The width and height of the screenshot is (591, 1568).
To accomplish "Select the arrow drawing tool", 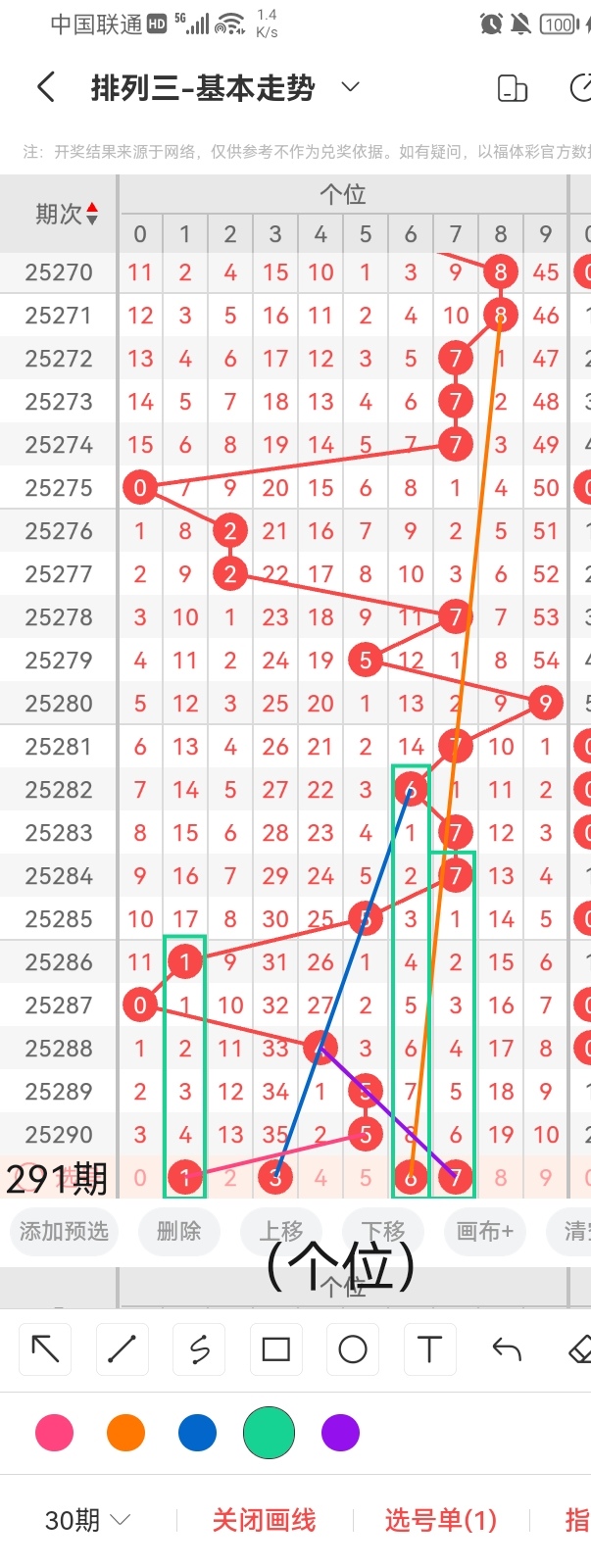I will point(46,1349).
